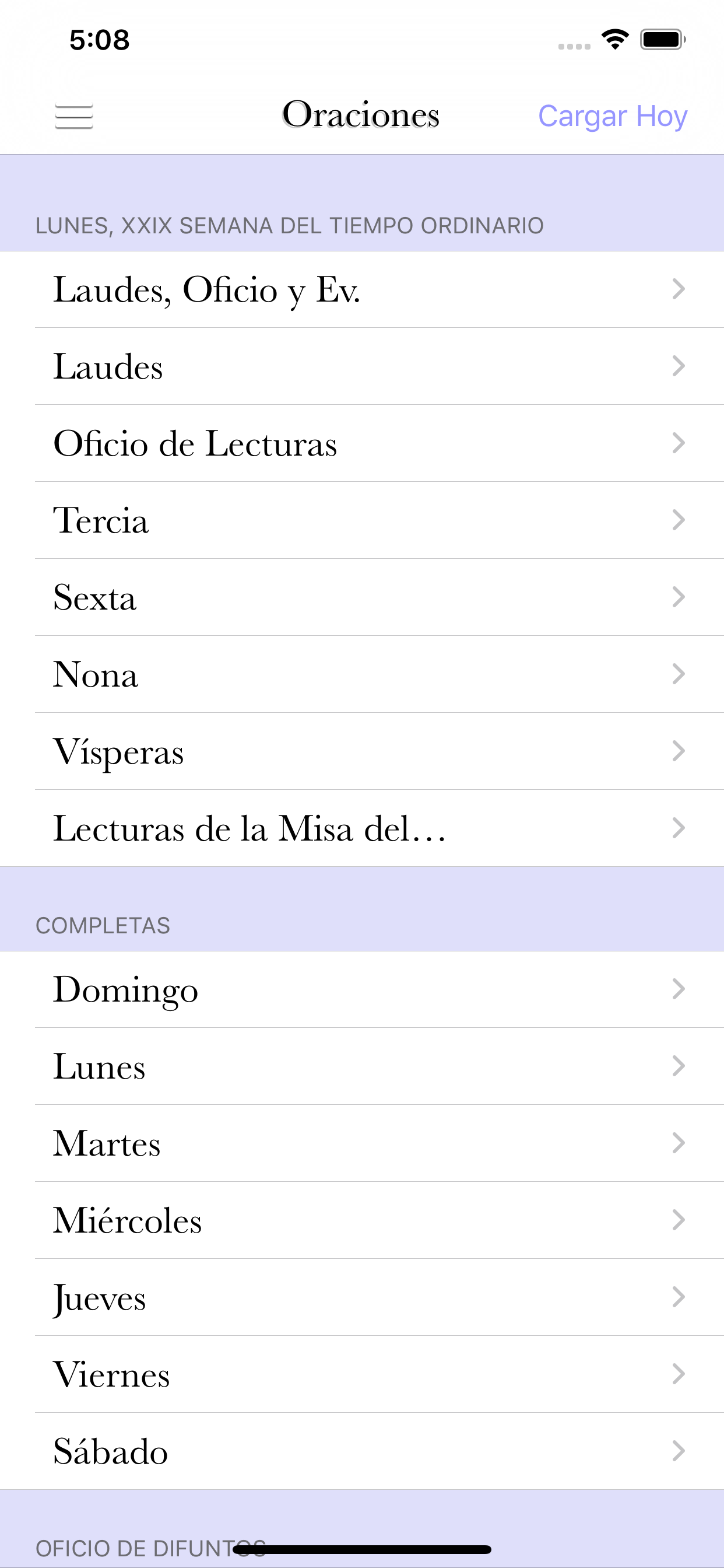
Task: Select Lunes under Completas
Action: click(362, 1066)
